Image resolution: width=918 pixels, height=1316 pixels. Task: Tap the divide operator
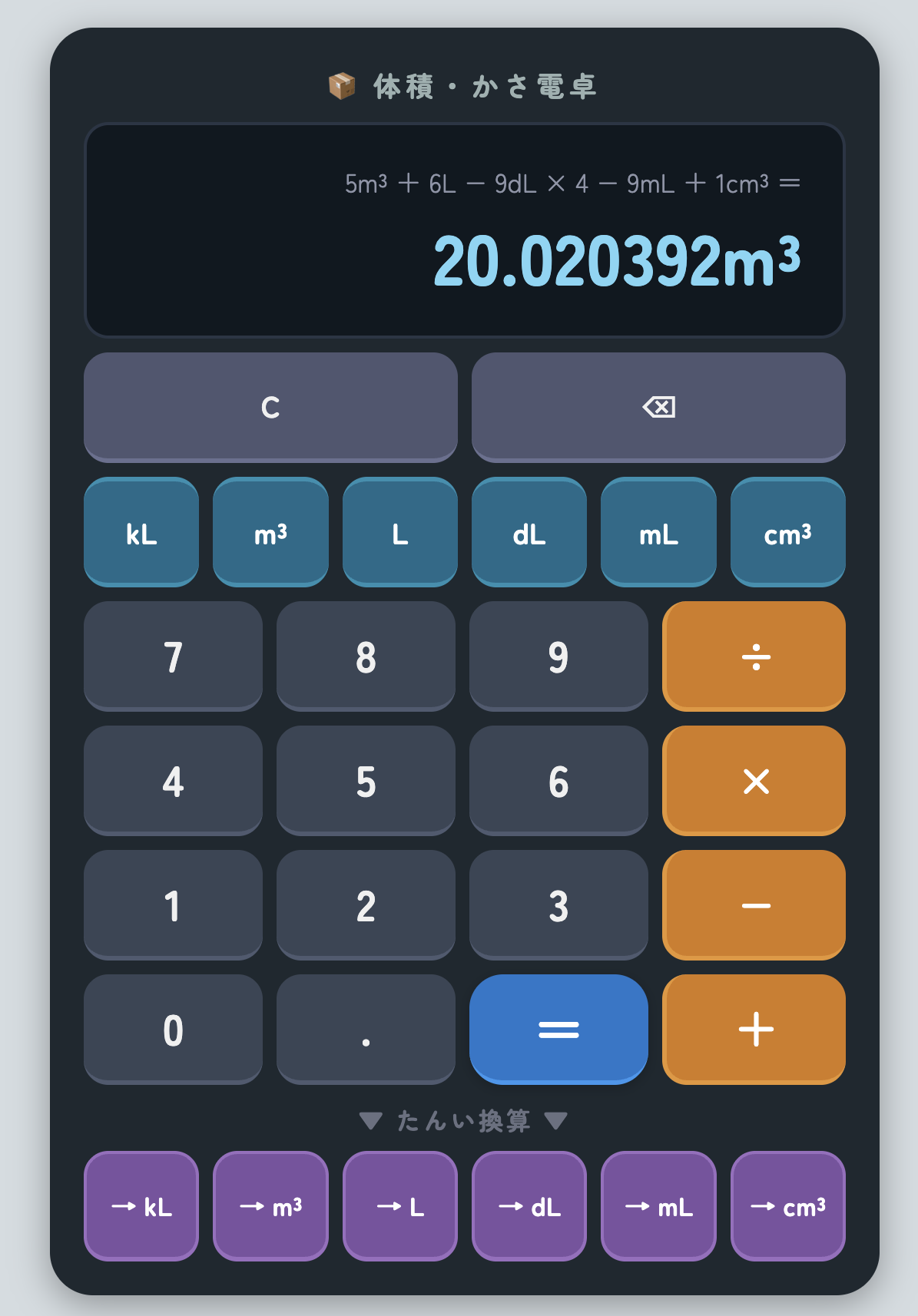click(754, 656)
